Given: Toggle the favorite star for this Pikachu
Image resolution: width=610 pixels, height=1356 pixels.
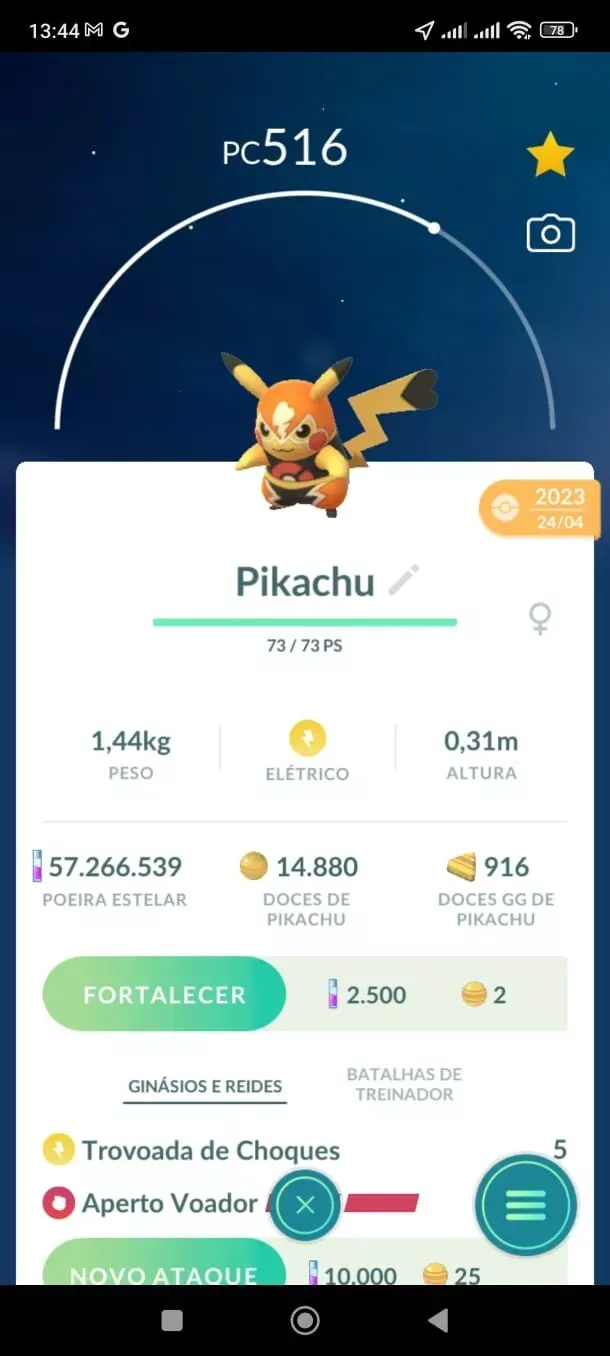Looking at the screenshot, I should 550,156.
